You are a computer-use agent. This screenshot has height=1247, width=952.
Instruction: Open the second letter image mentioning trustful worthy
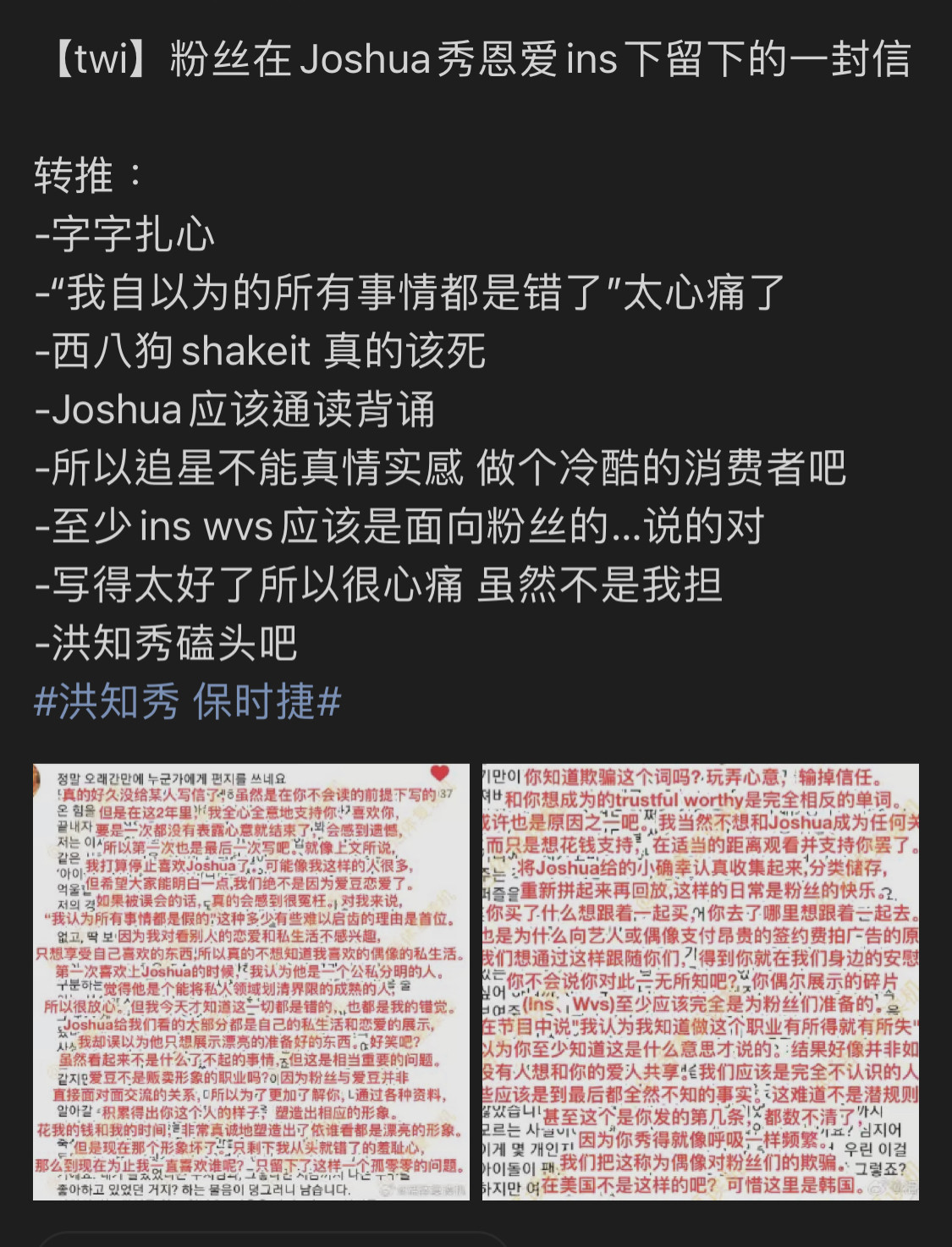pos(700,981)
